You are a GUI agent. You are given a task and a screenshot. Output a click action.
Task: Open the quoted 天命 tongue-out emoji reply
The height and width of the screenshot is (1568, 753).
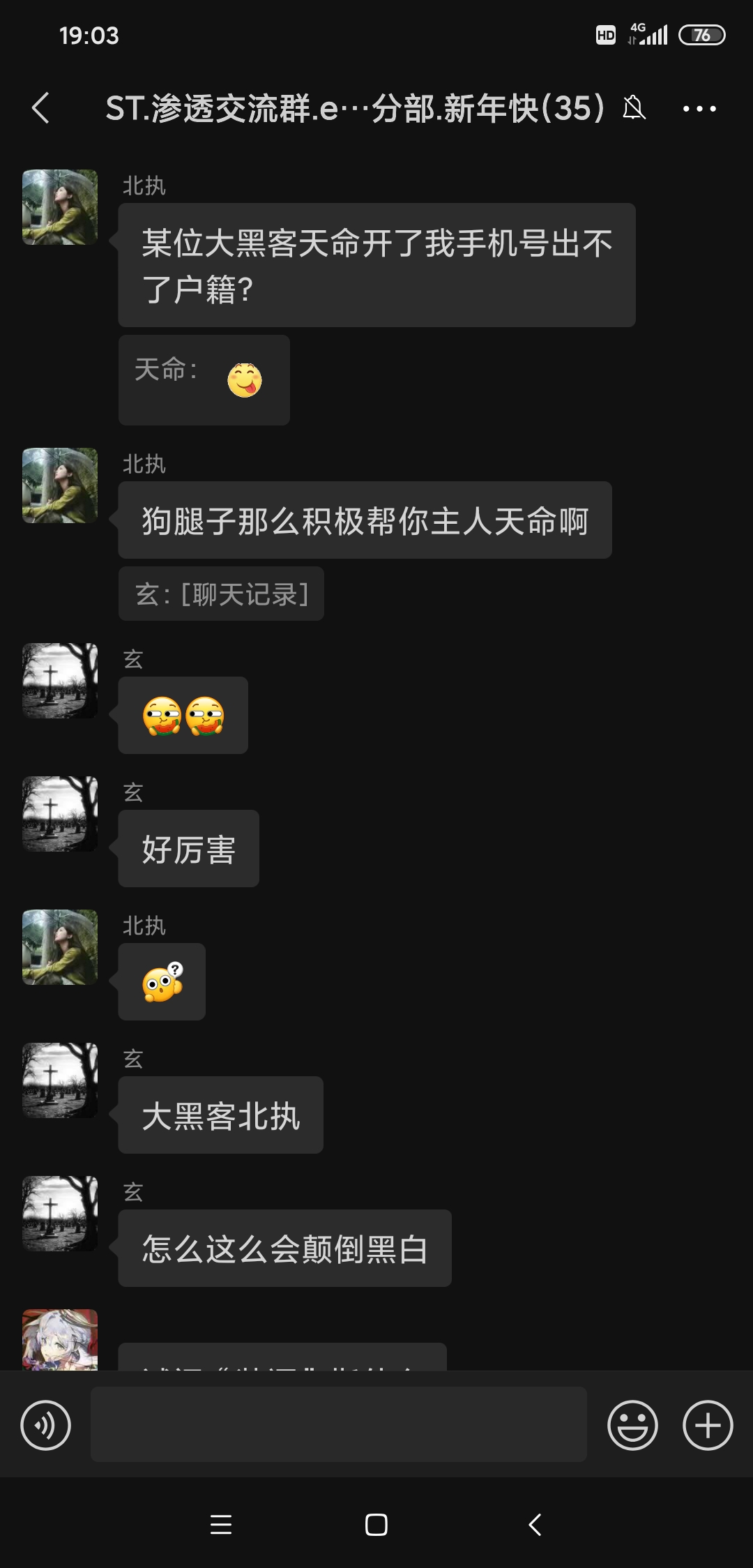[x=204, y=380]
